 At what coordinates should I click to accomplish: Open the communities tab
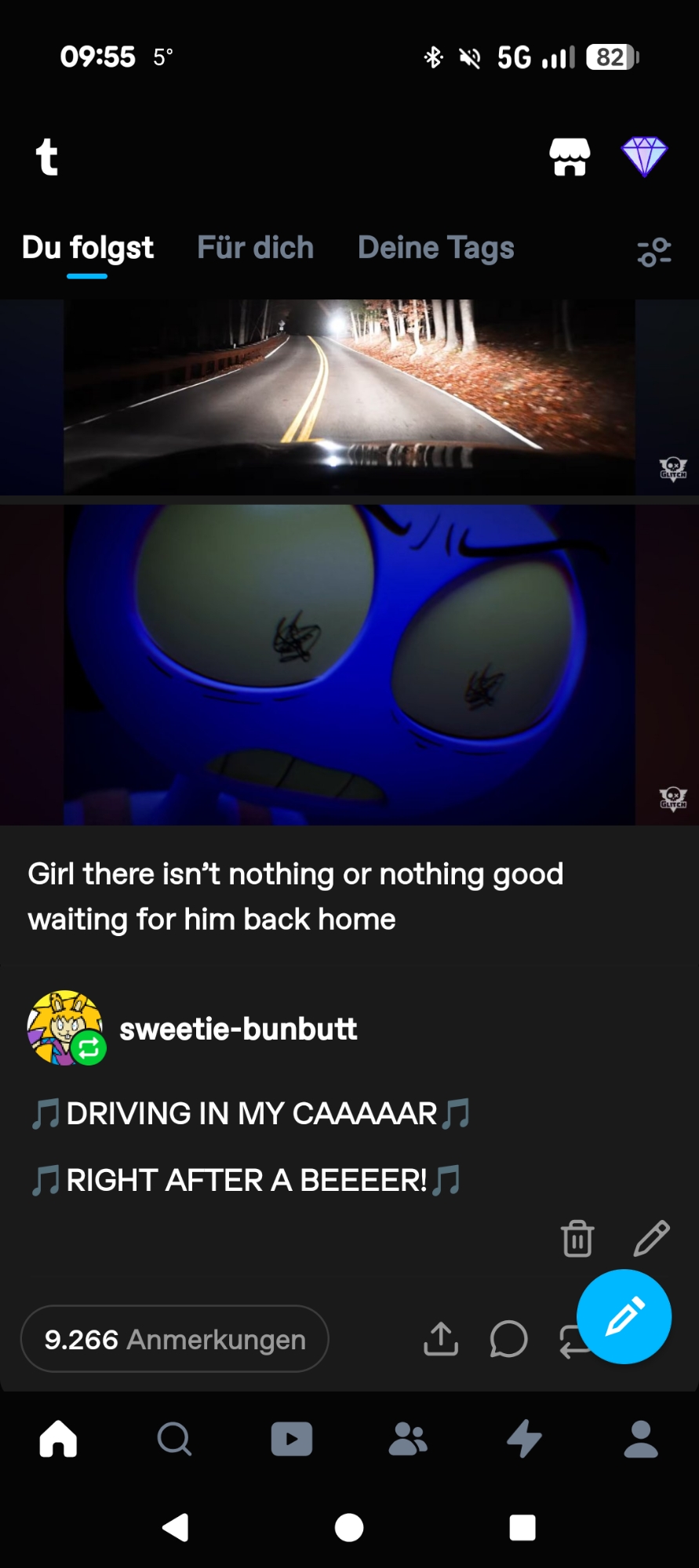(x=408, y=1439)
